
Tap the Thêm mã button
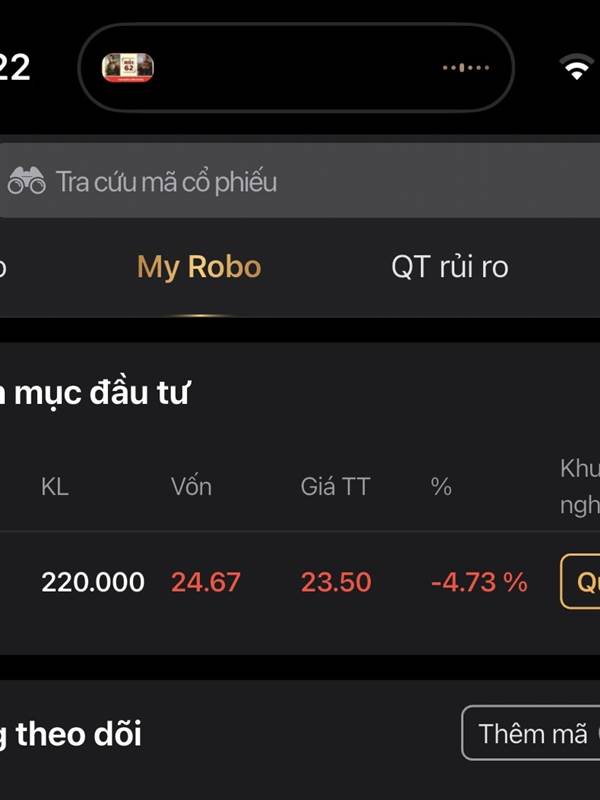531,733
